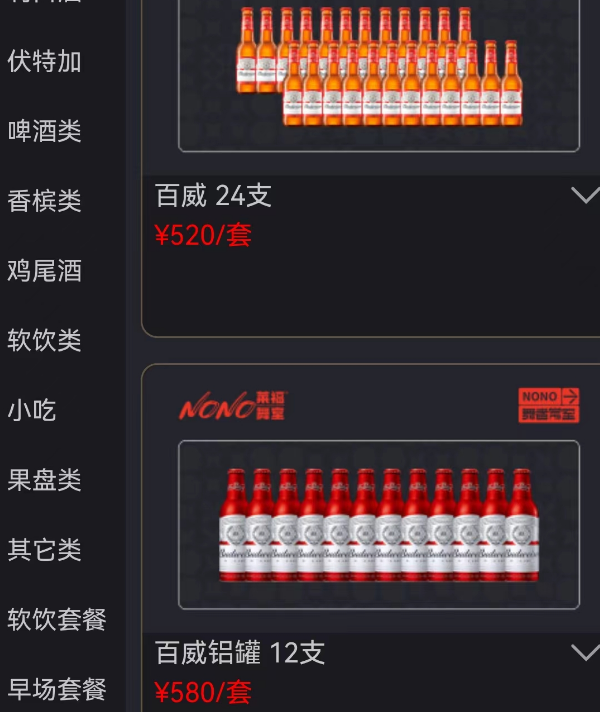Open the 香槟类 category
The height and width of the screenshot is (712, 600).
(x=45, y=201)
